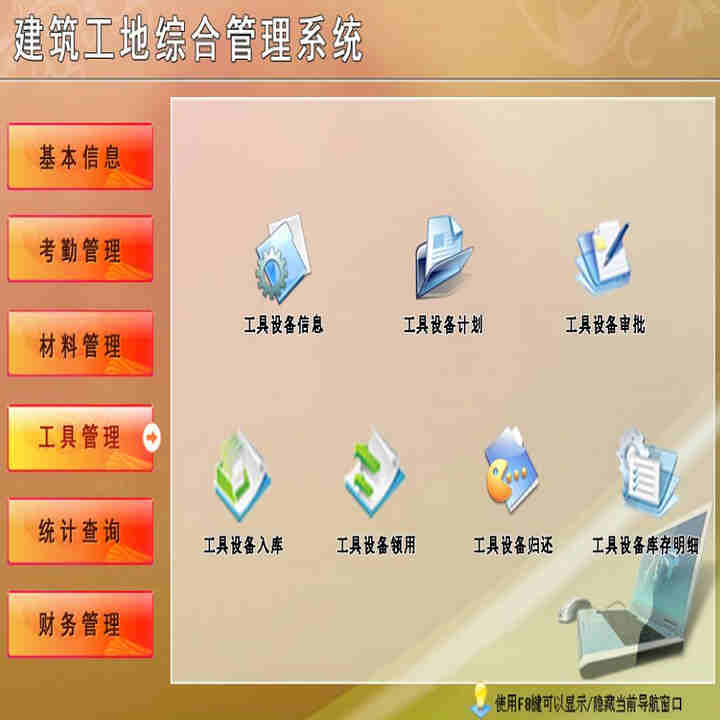Select the 材料管理 menu

pos(80,345)
